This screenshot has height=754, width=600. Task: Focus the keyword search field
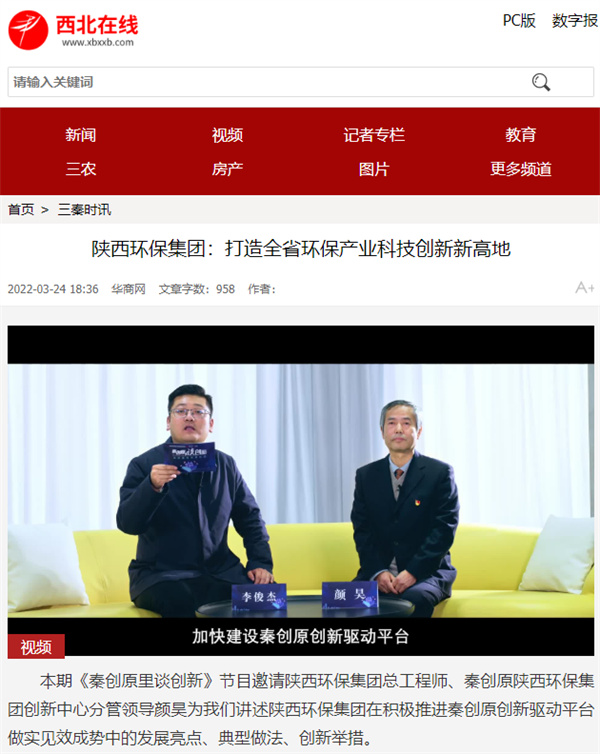pyautogui.click(x=260, y=82)
